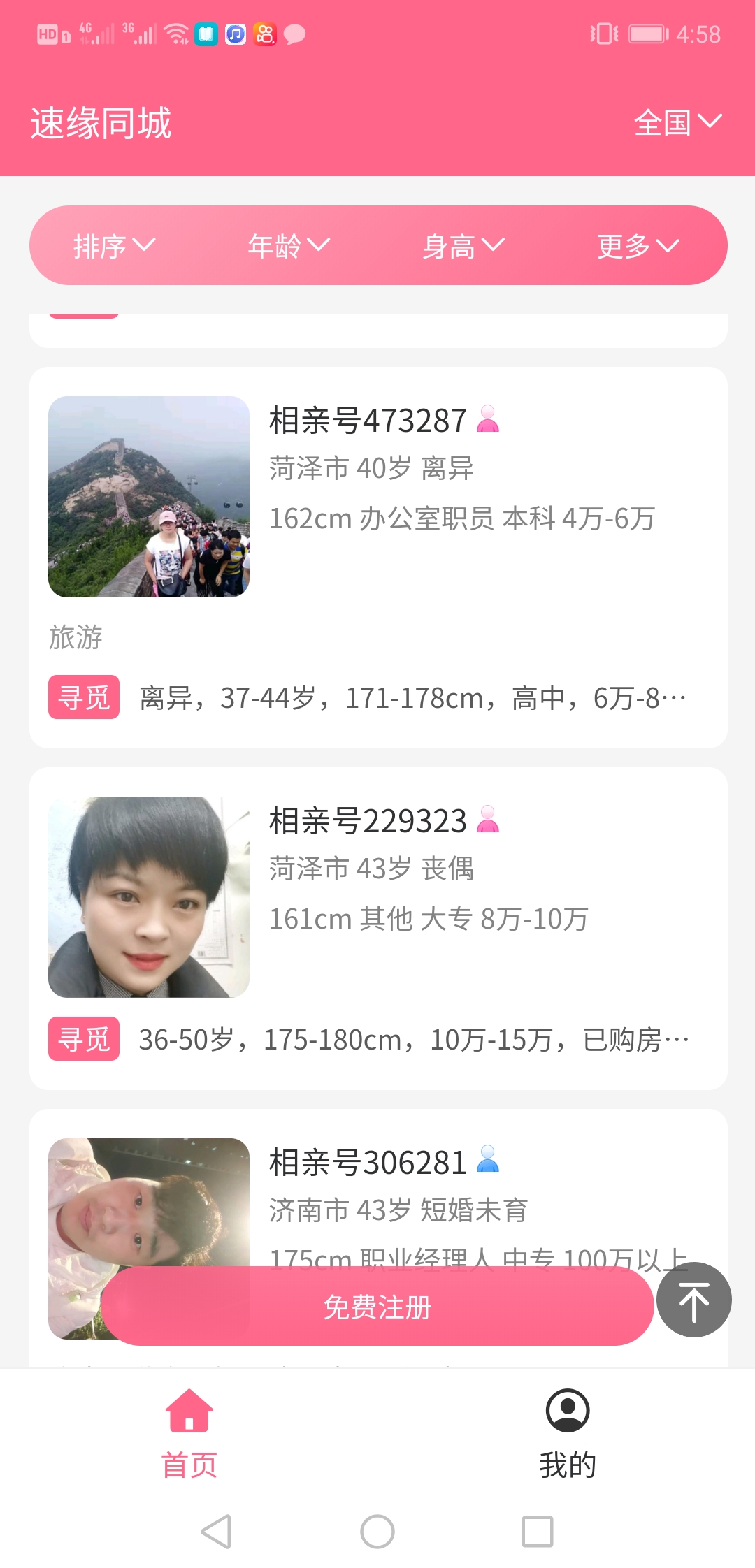View the Great Wall photo on profile 473287

coord(148,498)
